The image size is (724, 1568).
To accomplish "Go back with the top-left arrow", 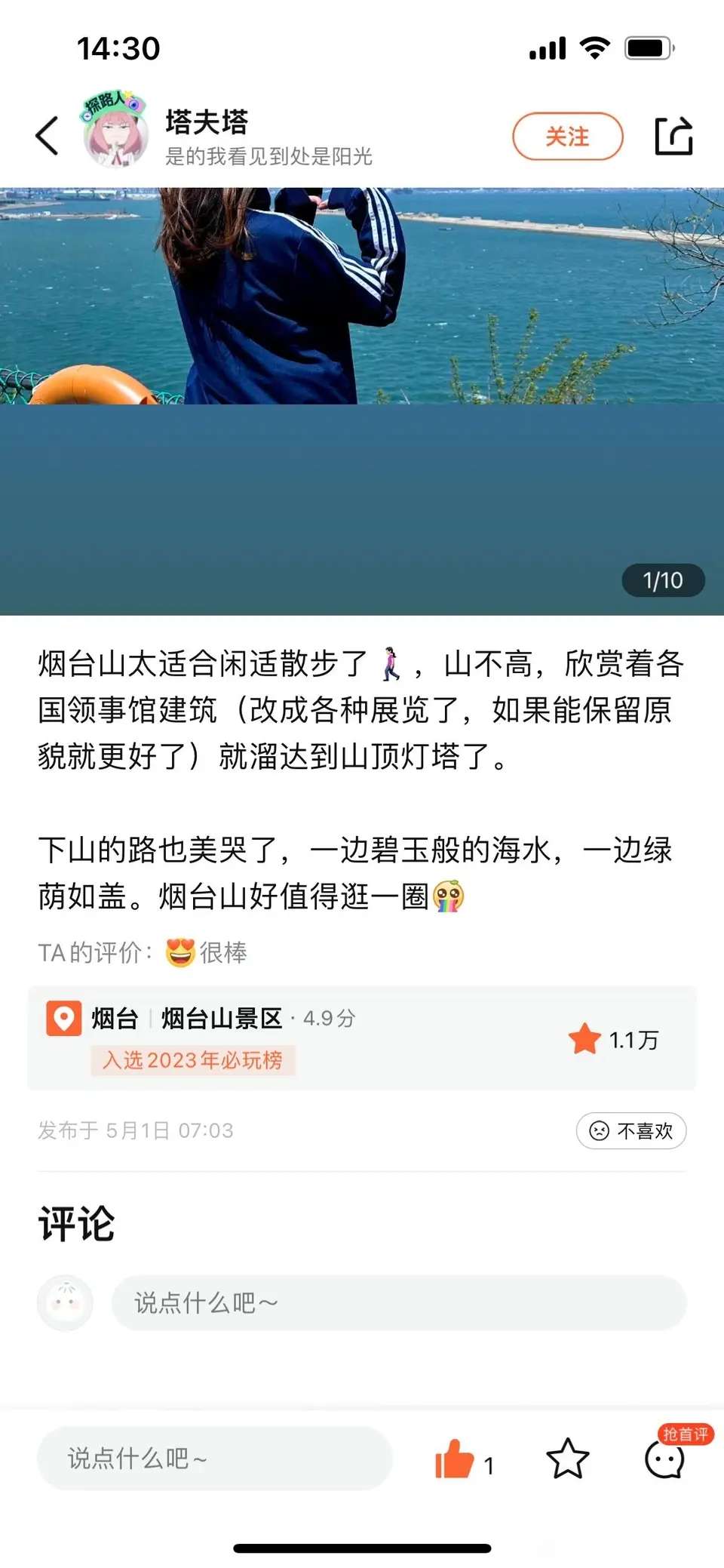I will (x=47, y=136).
